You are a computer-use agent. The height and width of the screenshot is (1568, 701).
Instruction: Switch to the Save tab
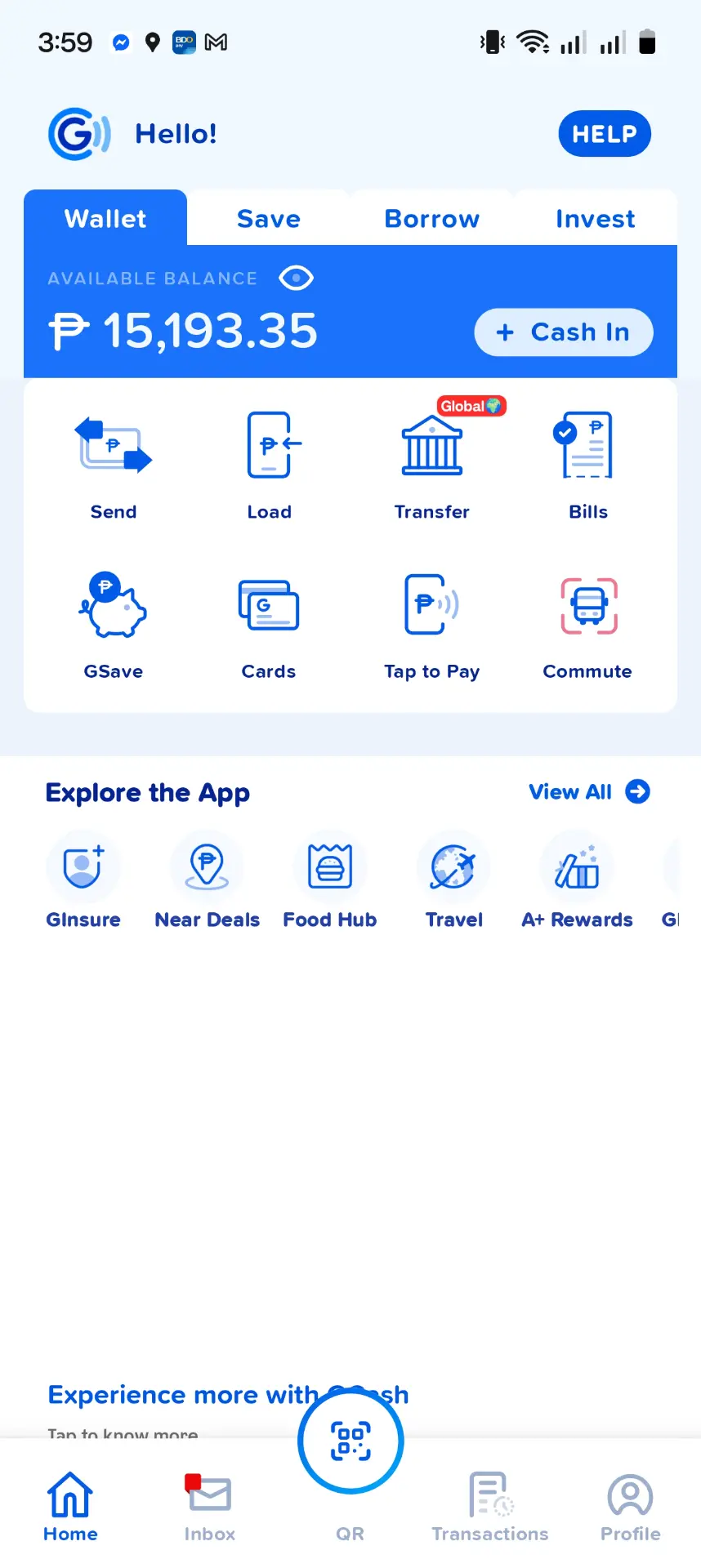(x=269, y=219)
